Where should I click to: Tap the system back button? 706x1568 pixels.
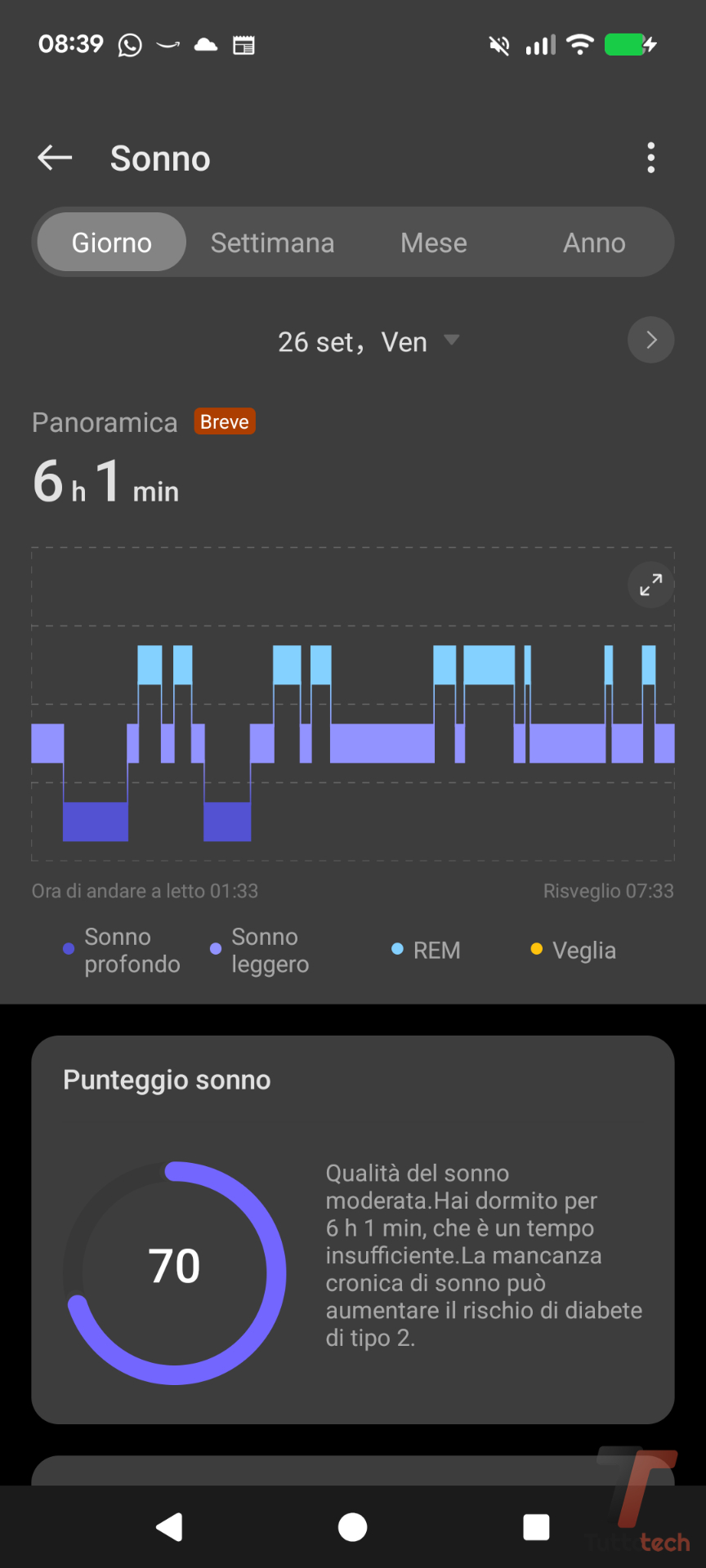pyautogui.click(x=169, y=1526)
